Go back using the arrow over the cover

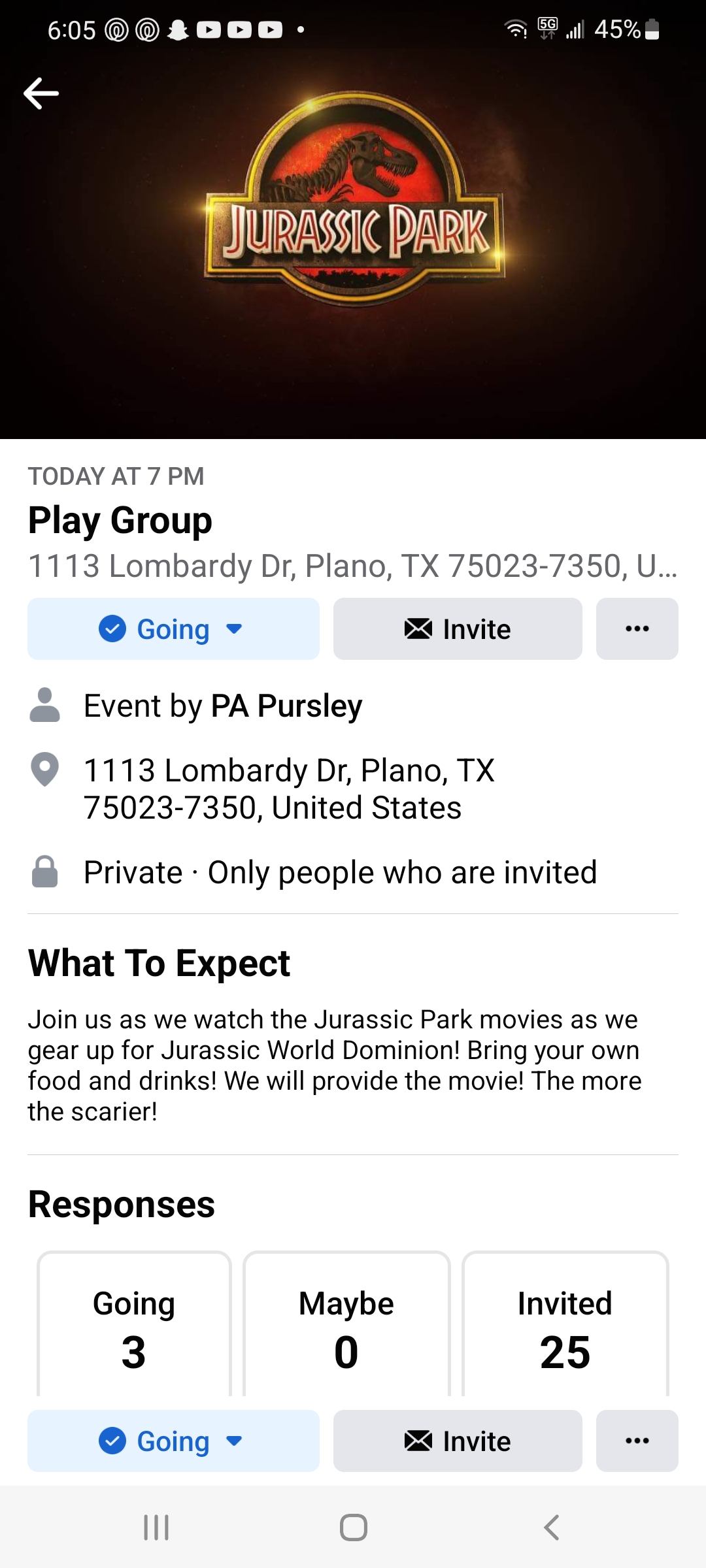41,93
